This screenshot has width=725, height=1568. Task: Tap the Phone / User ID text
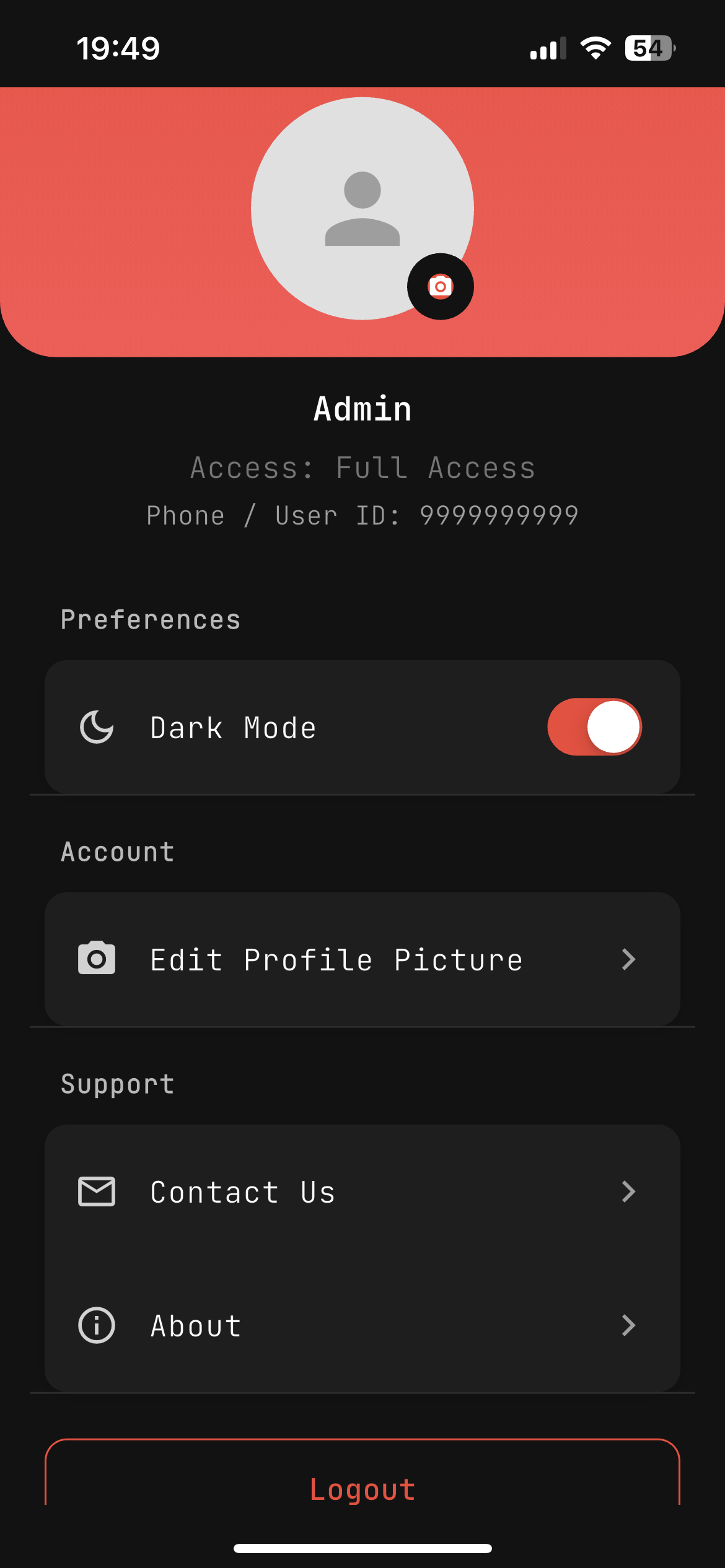coord(362,514)
